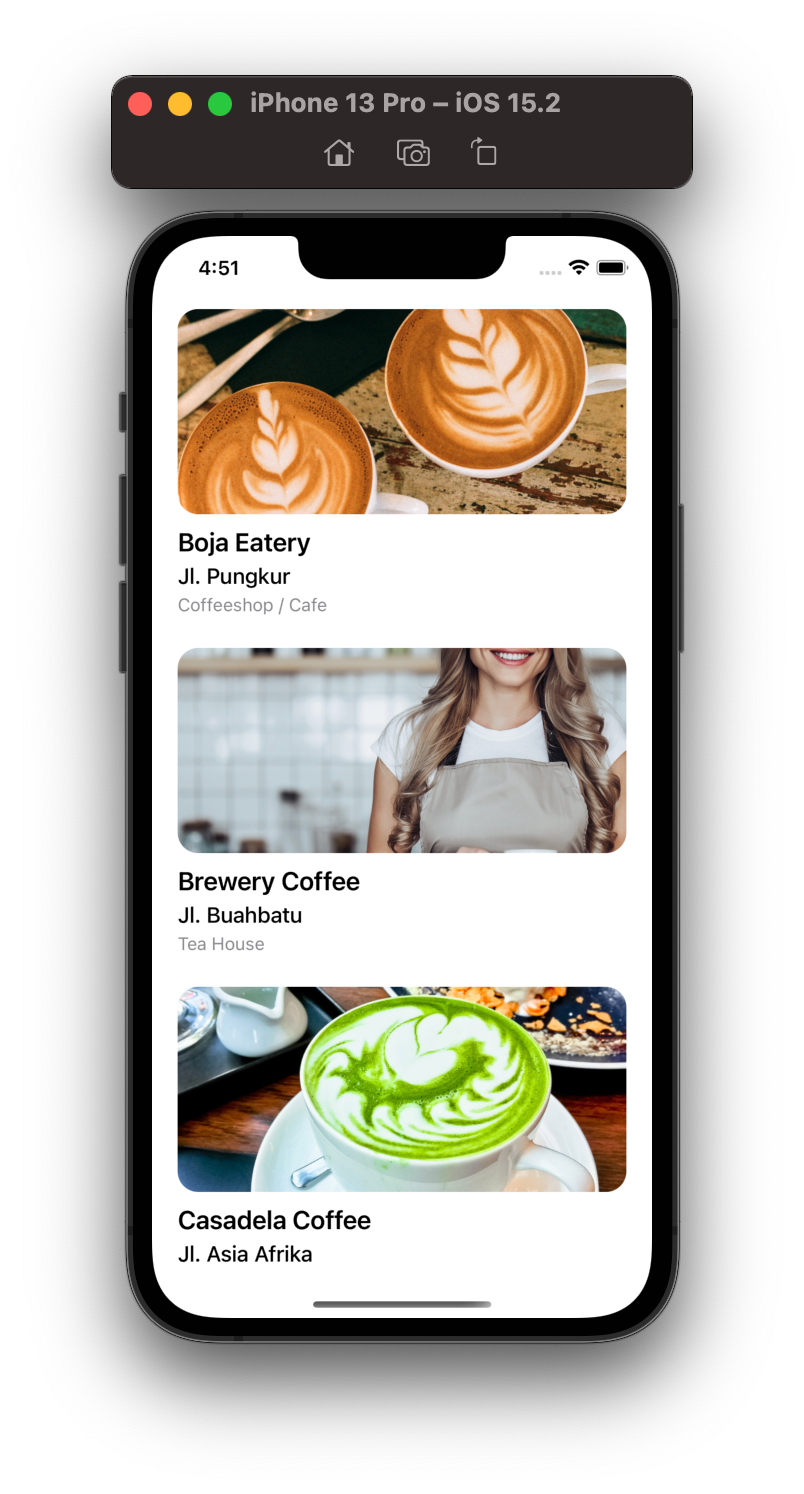Tap the barista photo on Brewery Coffee
The height and width of the screenshot is (1494, 804).
tap(402, 750)
